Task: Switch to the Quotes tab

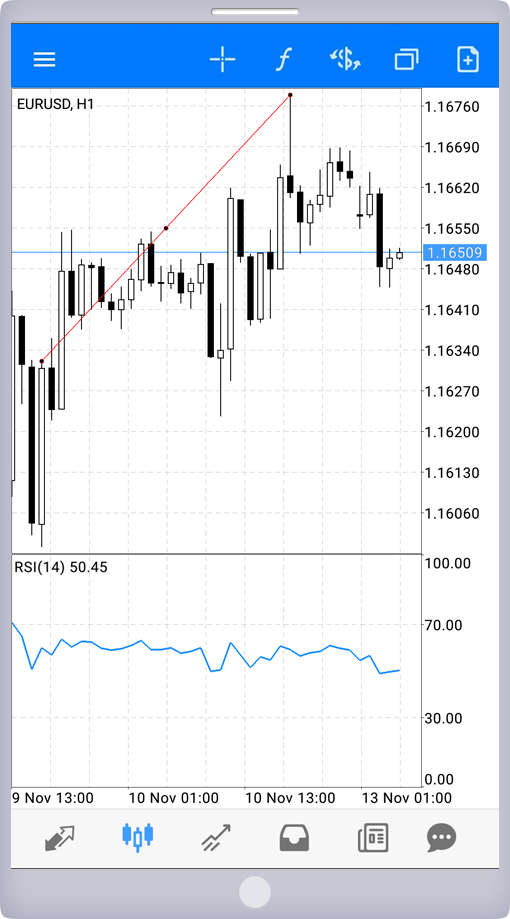Action: point(60,838)
